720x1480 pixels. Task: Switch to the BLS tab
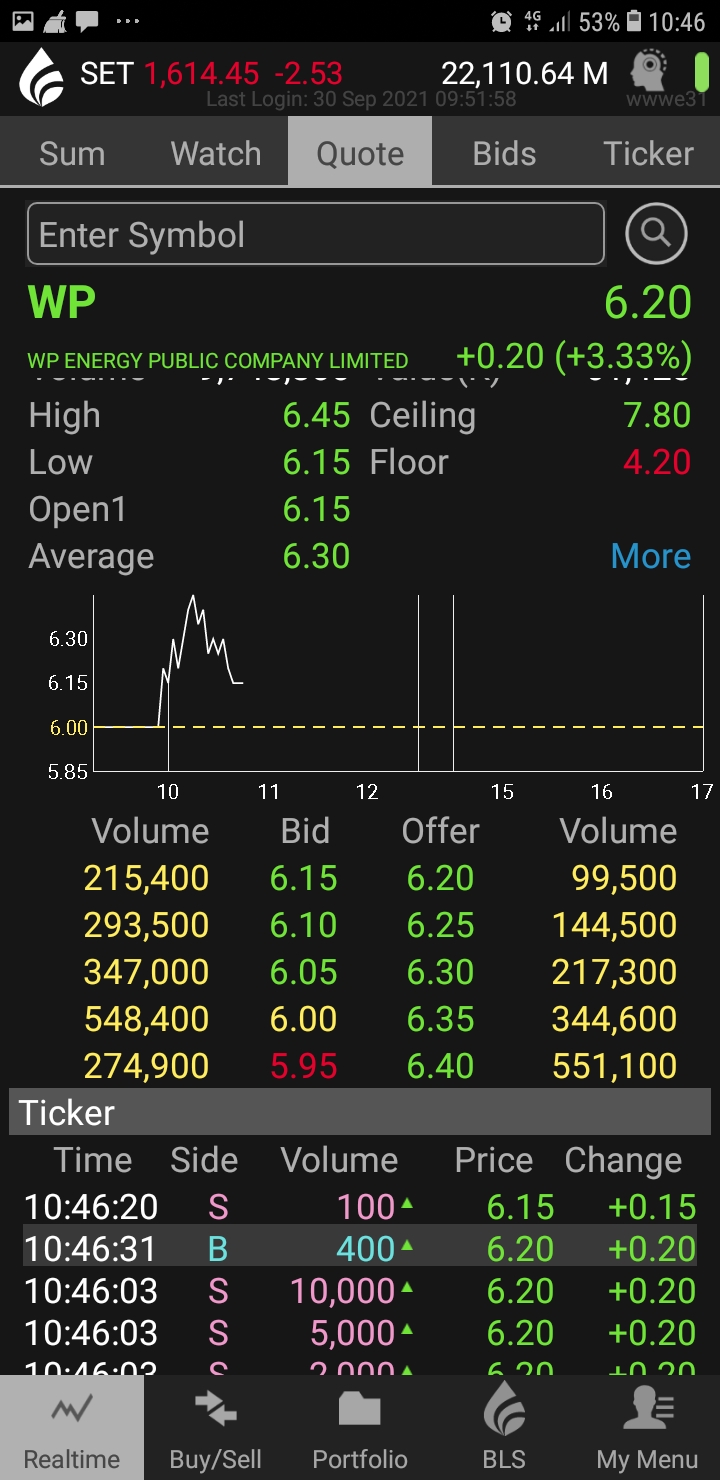[504, 1430]
